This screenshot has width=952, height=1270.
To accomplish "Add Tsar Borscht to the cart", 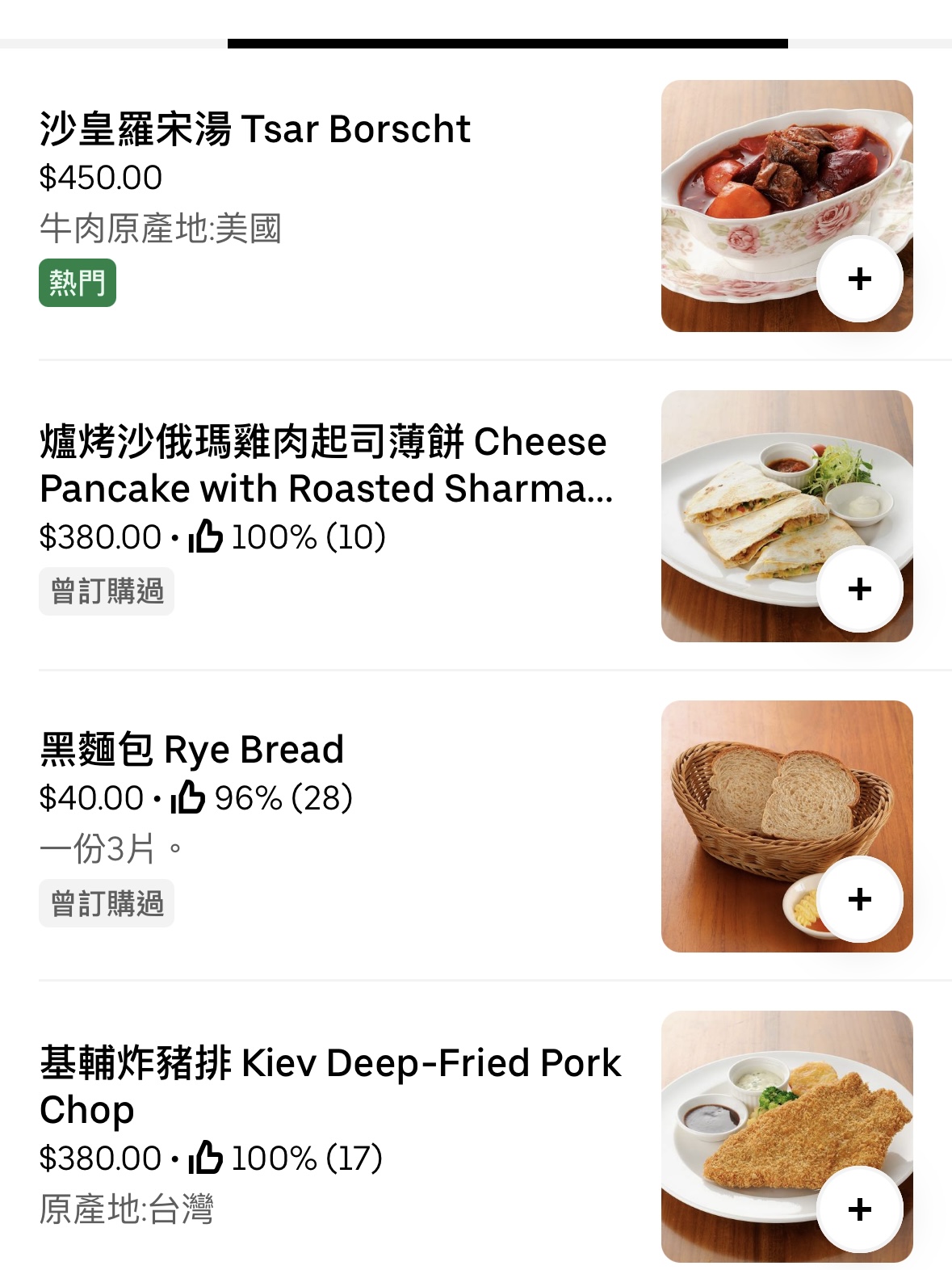I will pos(860,279).
